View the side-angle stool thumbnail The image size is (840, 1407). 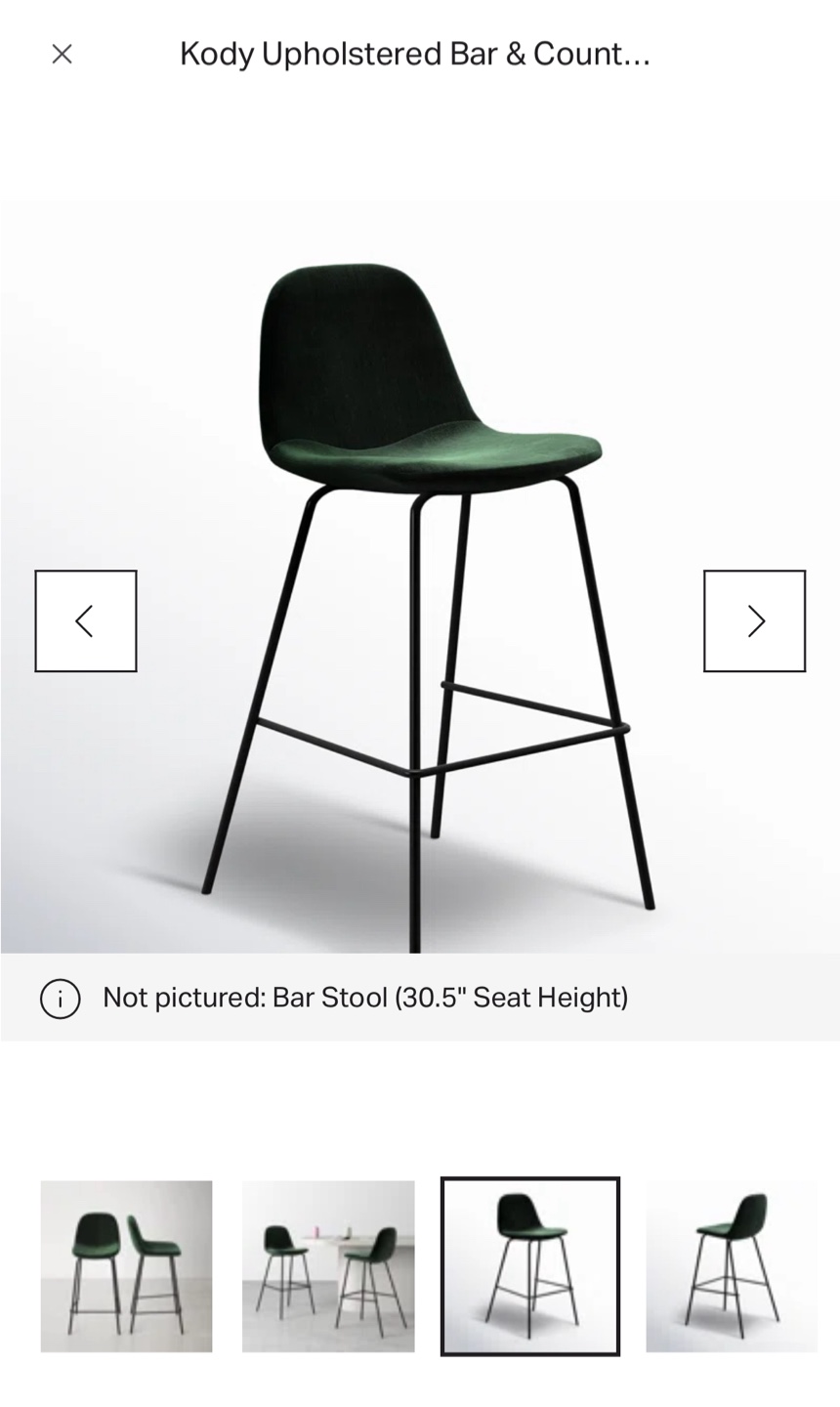point(732,1266)
